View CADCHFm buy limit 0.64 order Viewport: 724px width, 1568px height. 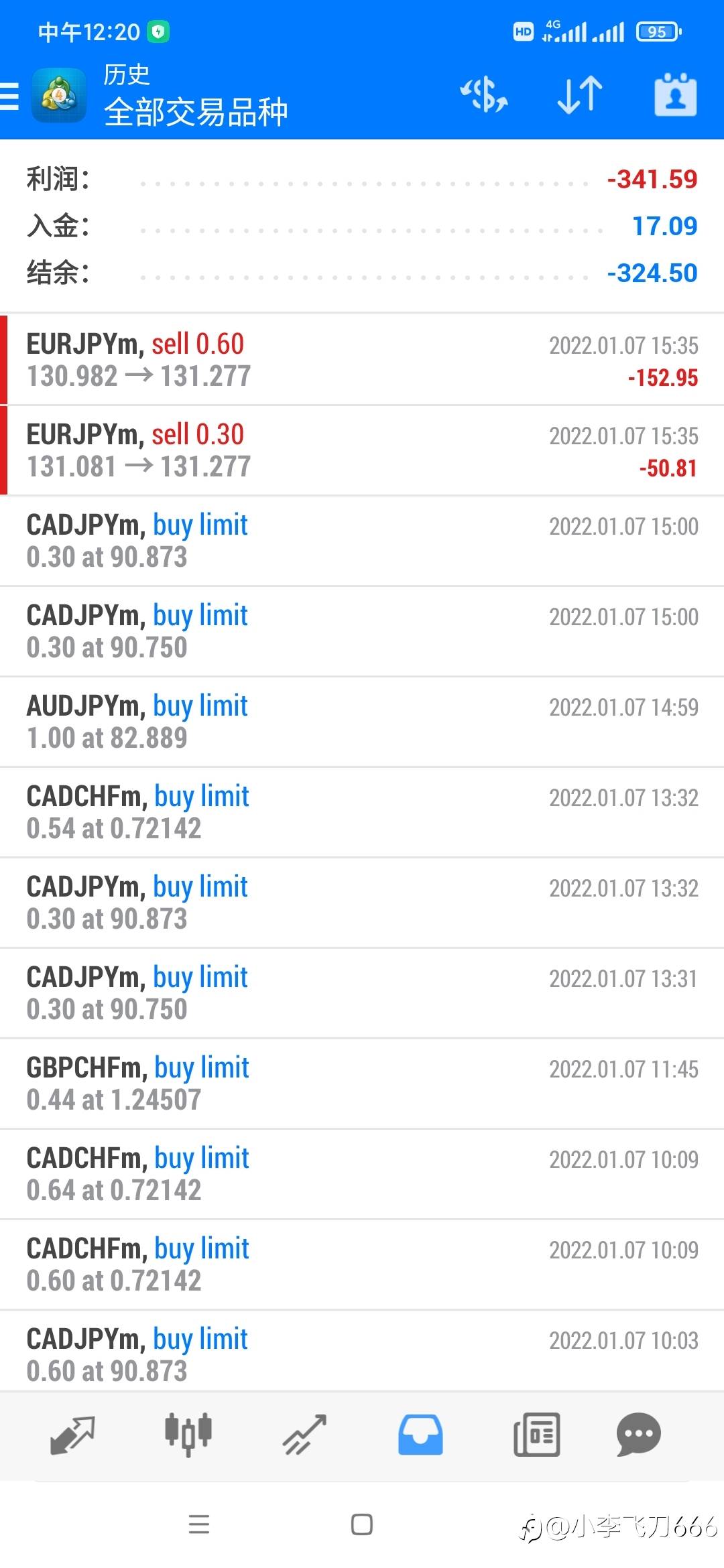click(362, 1174)
